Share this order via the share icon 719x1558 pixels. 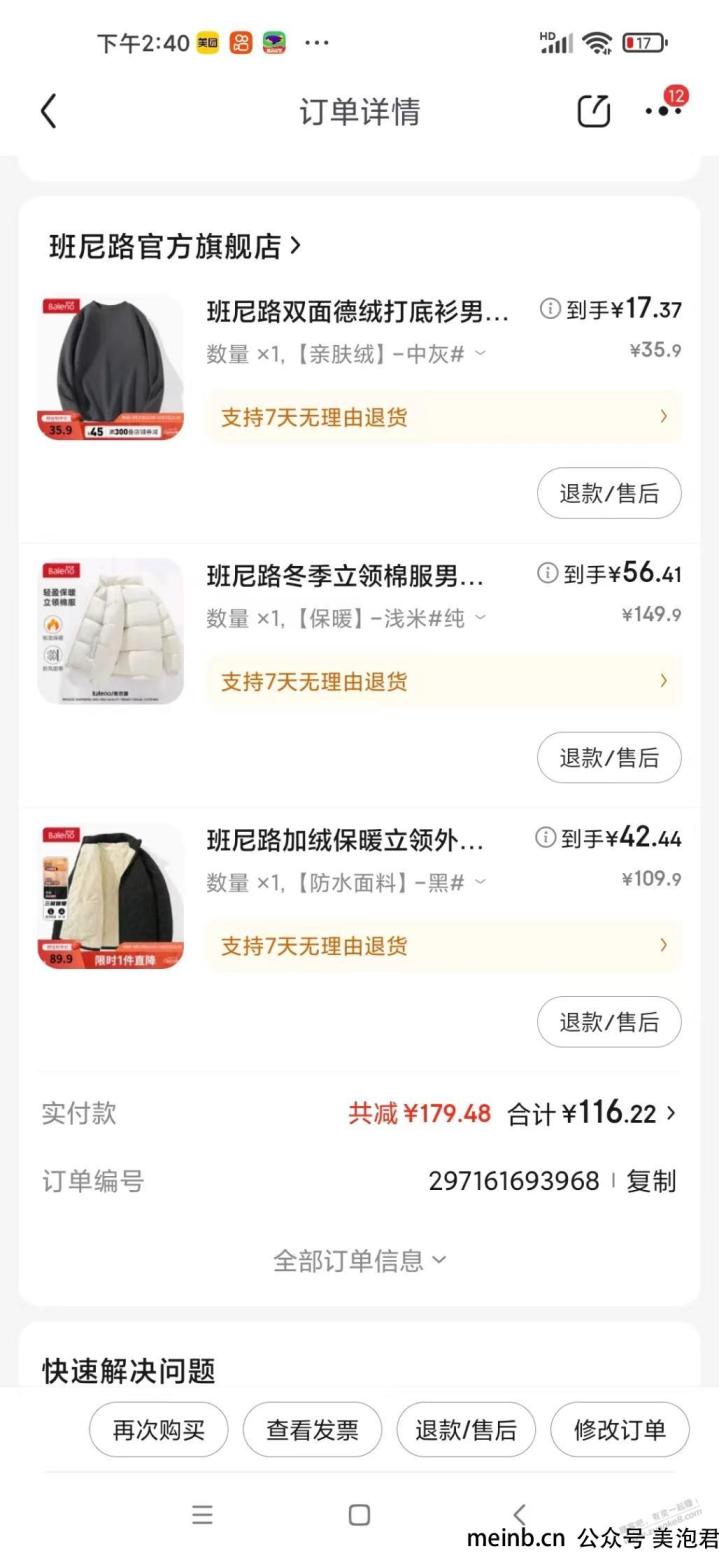594,111
